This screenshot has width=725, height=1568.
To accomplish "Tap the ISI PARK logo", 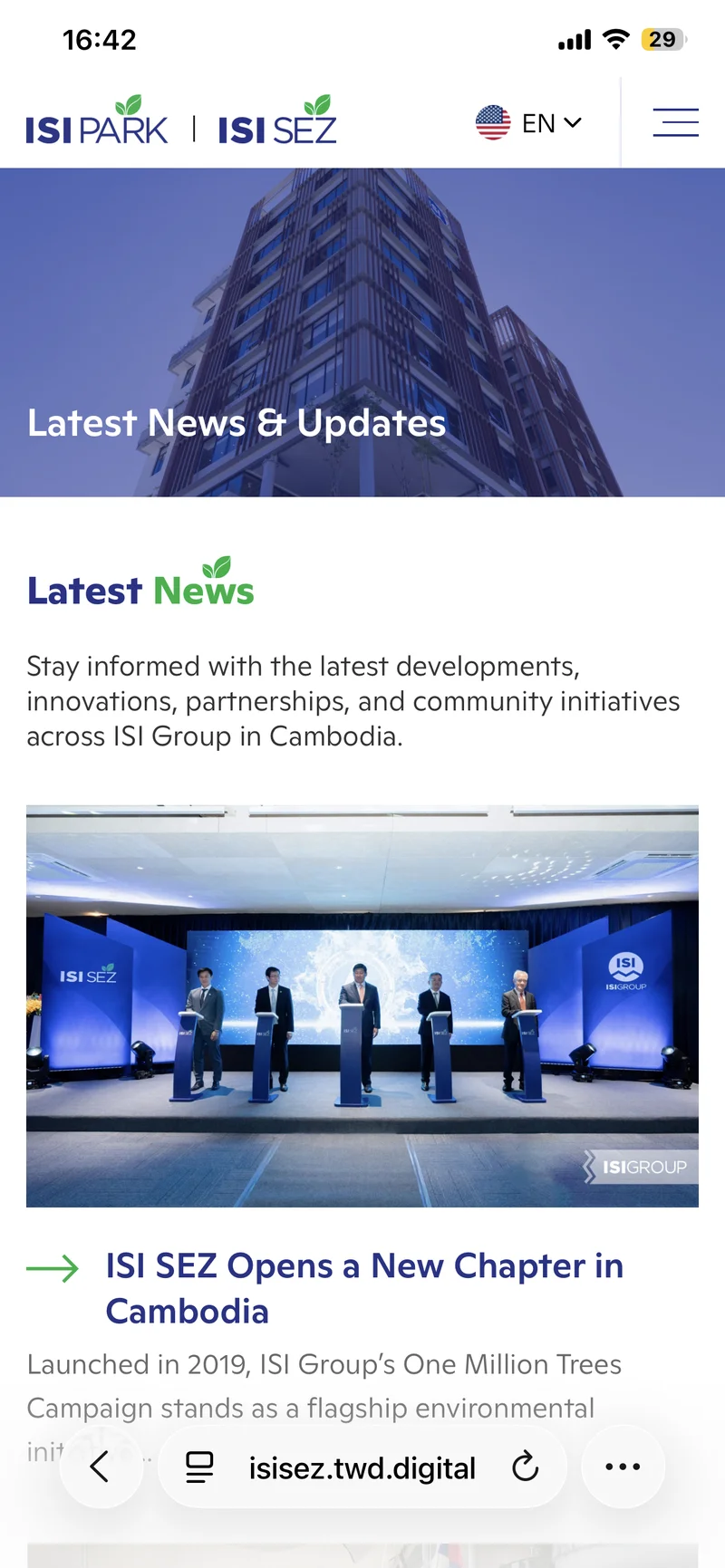I will click(97, 120).
